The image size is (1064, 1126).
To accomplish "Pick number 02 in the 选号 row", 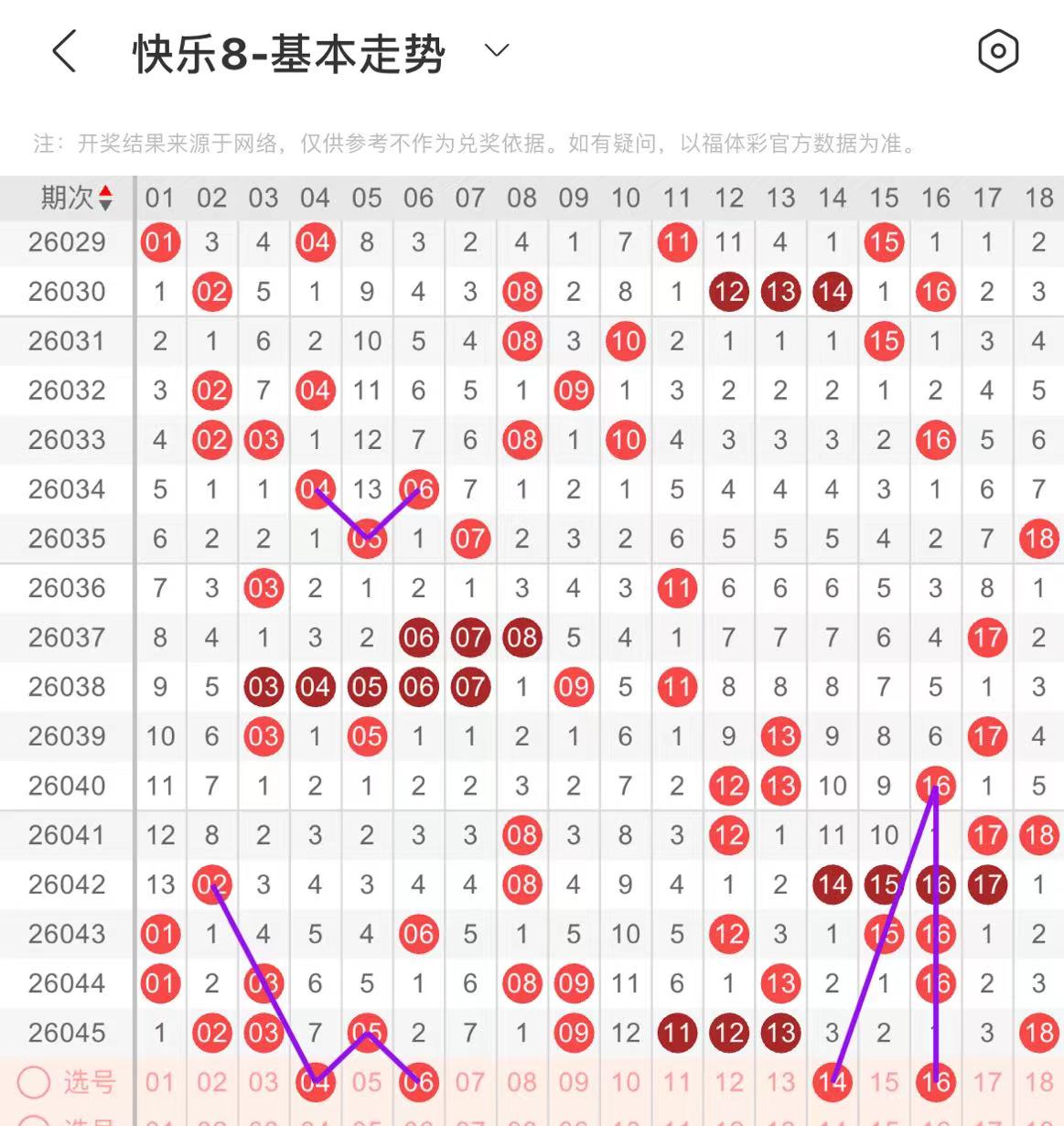I will tap(211, 1082).
